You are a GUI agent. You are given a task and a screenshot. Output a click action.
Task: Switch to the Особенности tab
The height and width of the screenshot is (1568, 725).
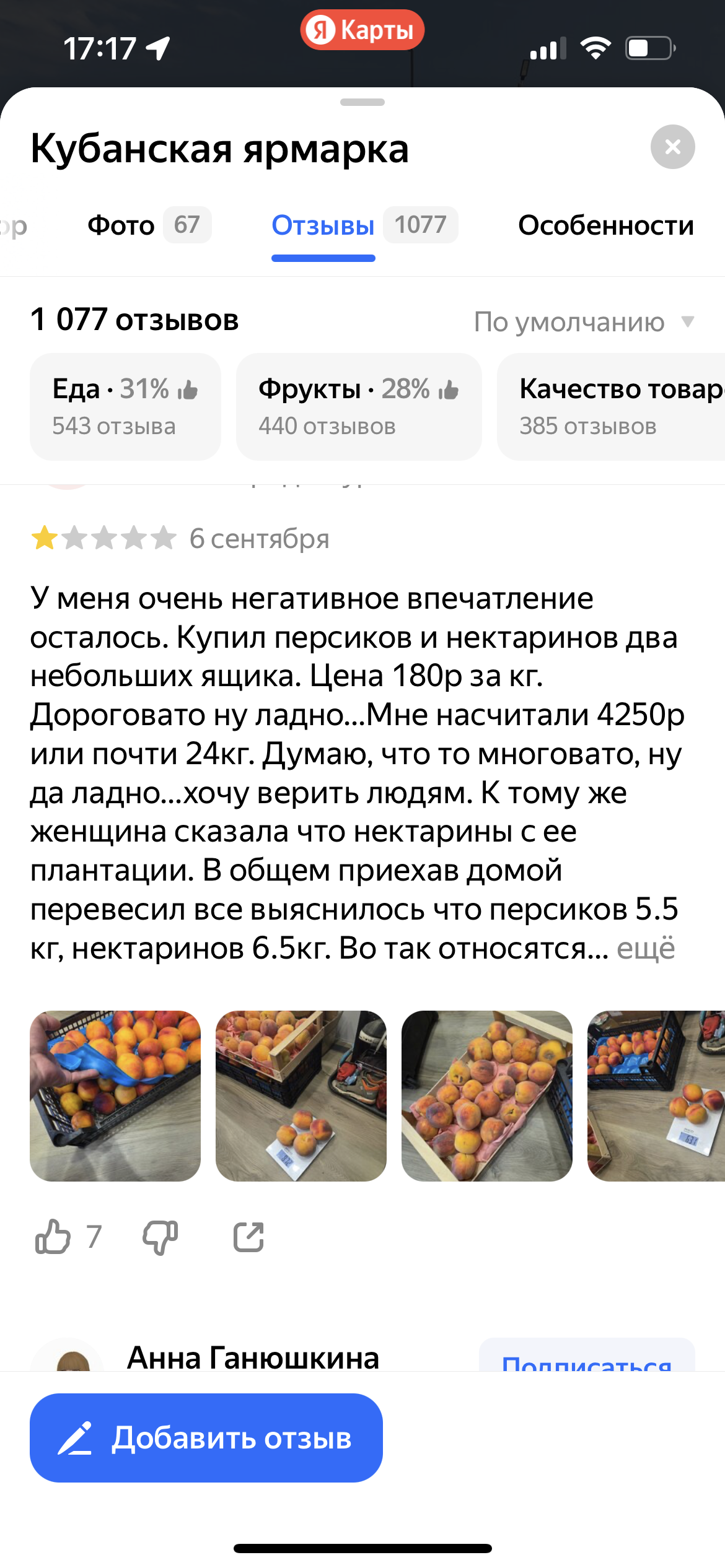click(x=605, y=225)
